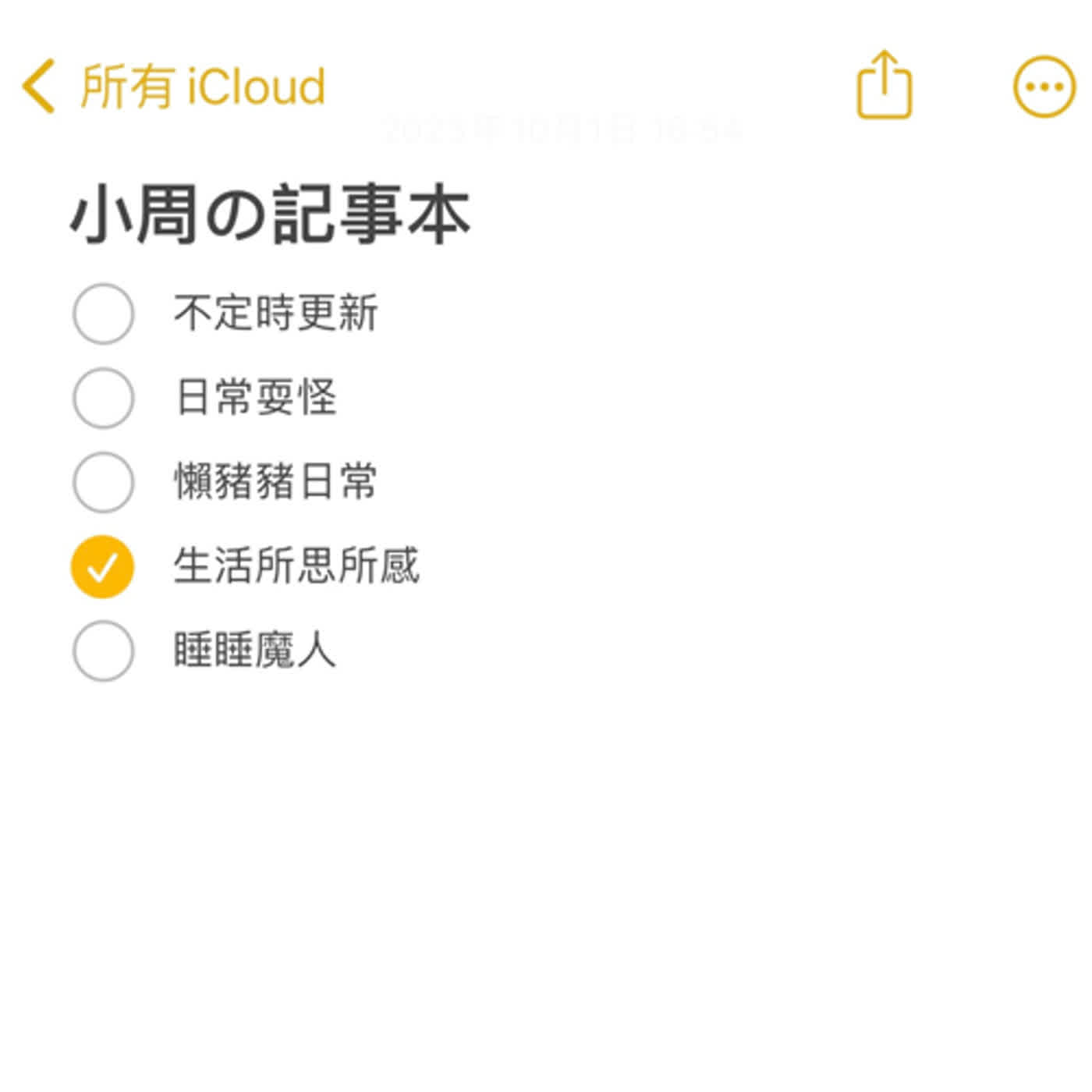Image resolution: width=1092 pixels, height=1092 pixels.
Task: Share this note
Action: 884,86
